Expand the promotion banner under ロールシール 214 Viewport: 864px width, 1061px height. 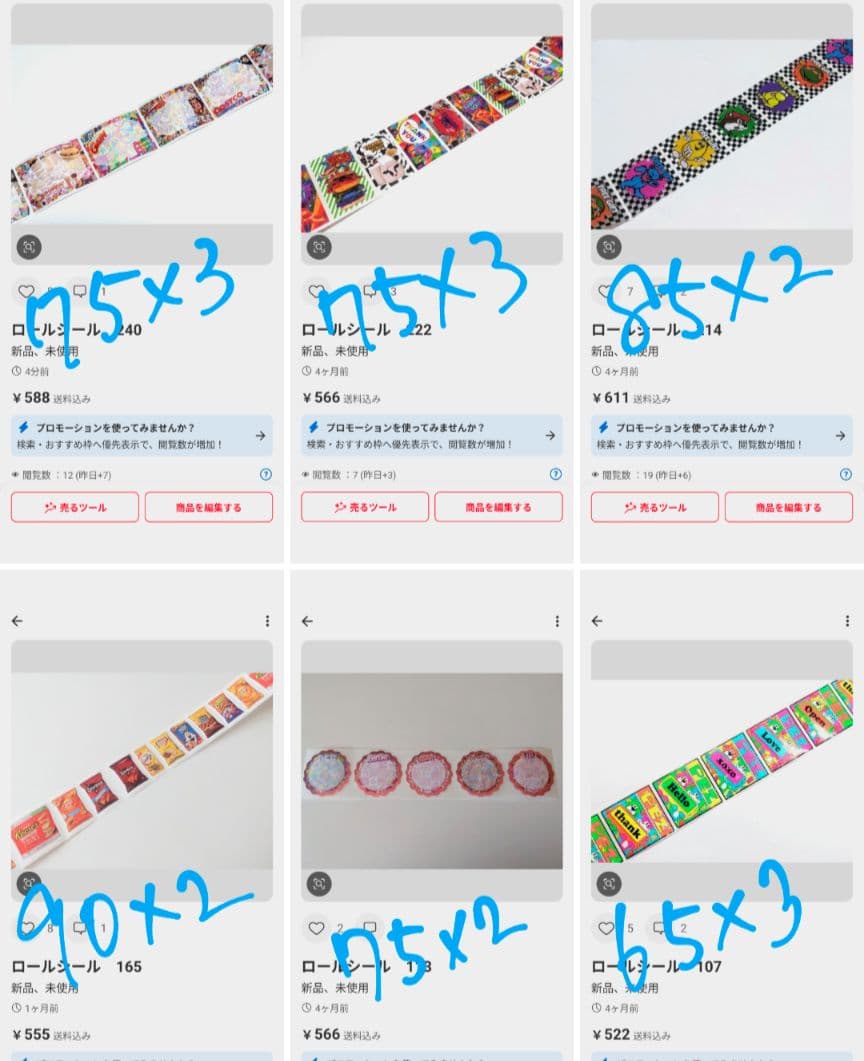tap(839, 434)
